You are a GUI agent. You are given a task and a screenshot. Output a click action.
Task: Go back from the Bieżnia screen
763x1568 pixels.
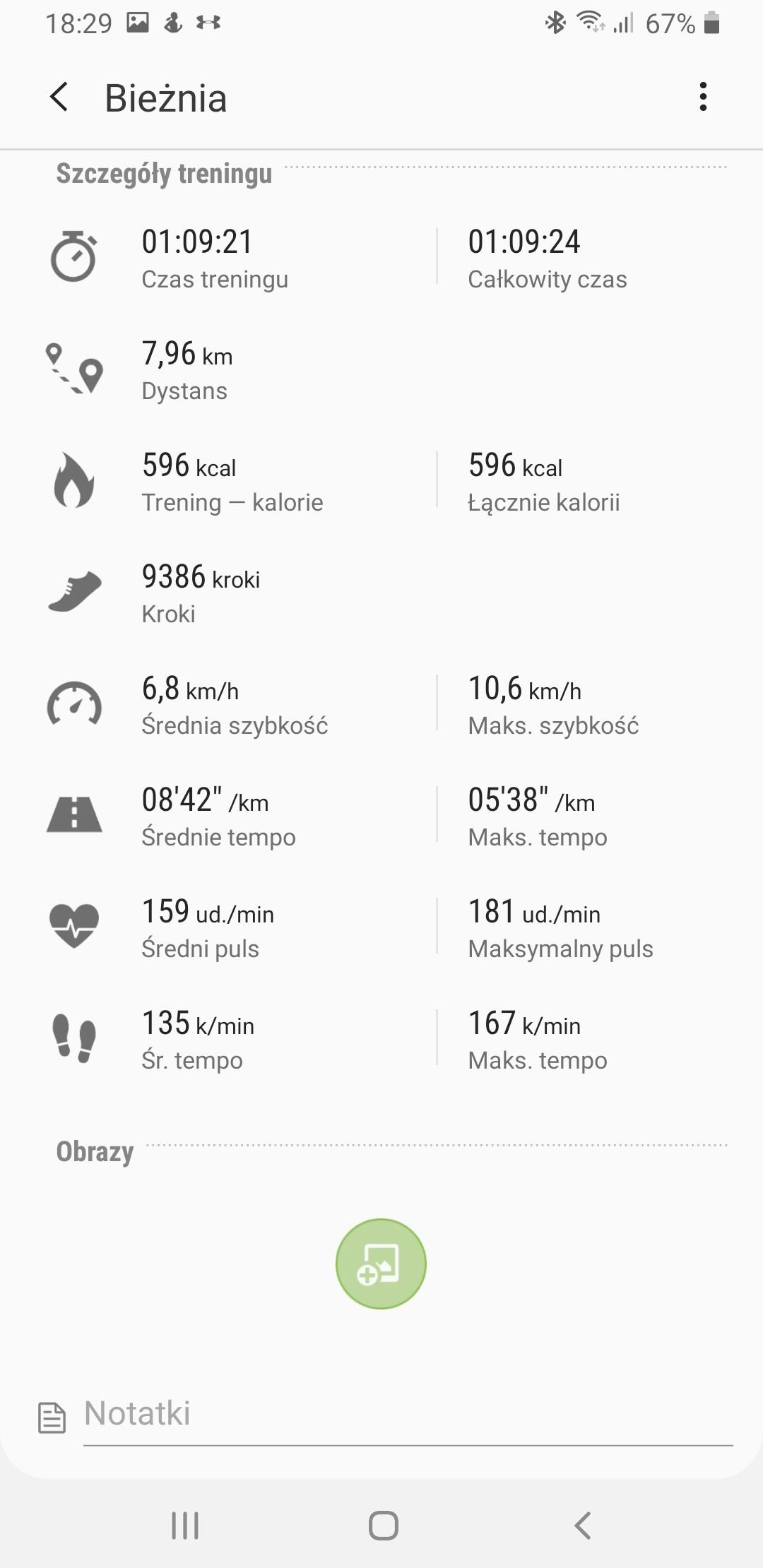tap(59, 97)
